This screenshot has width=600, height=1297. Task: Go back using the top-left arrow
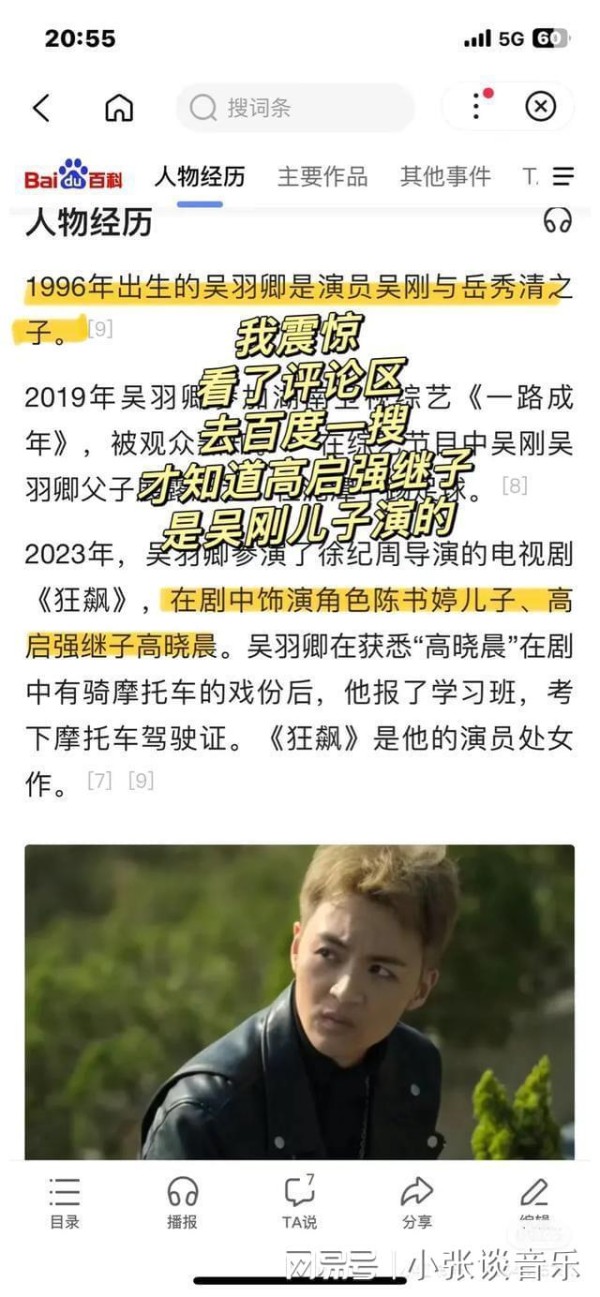(x=41, y=108)
